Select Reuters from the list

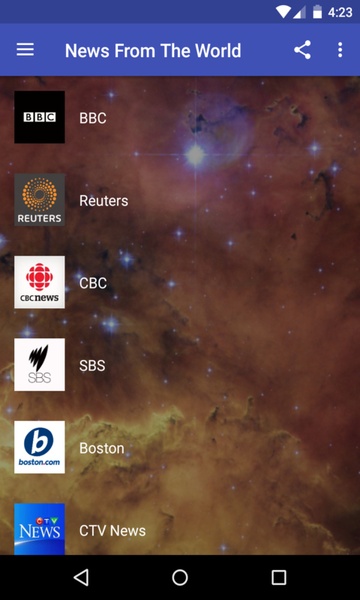180,200
